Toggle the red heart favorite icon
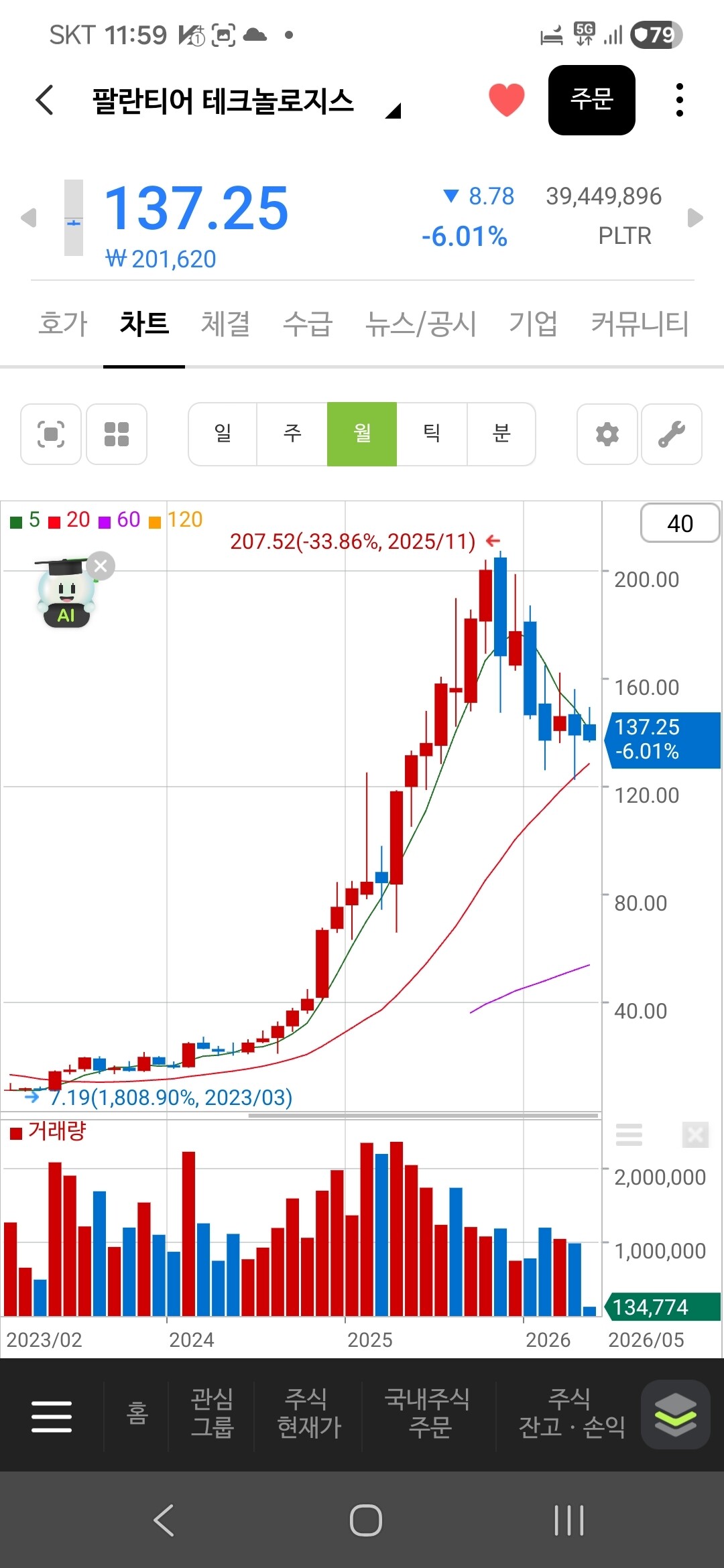Screen dimensions: 724x1568 point(506,101)
